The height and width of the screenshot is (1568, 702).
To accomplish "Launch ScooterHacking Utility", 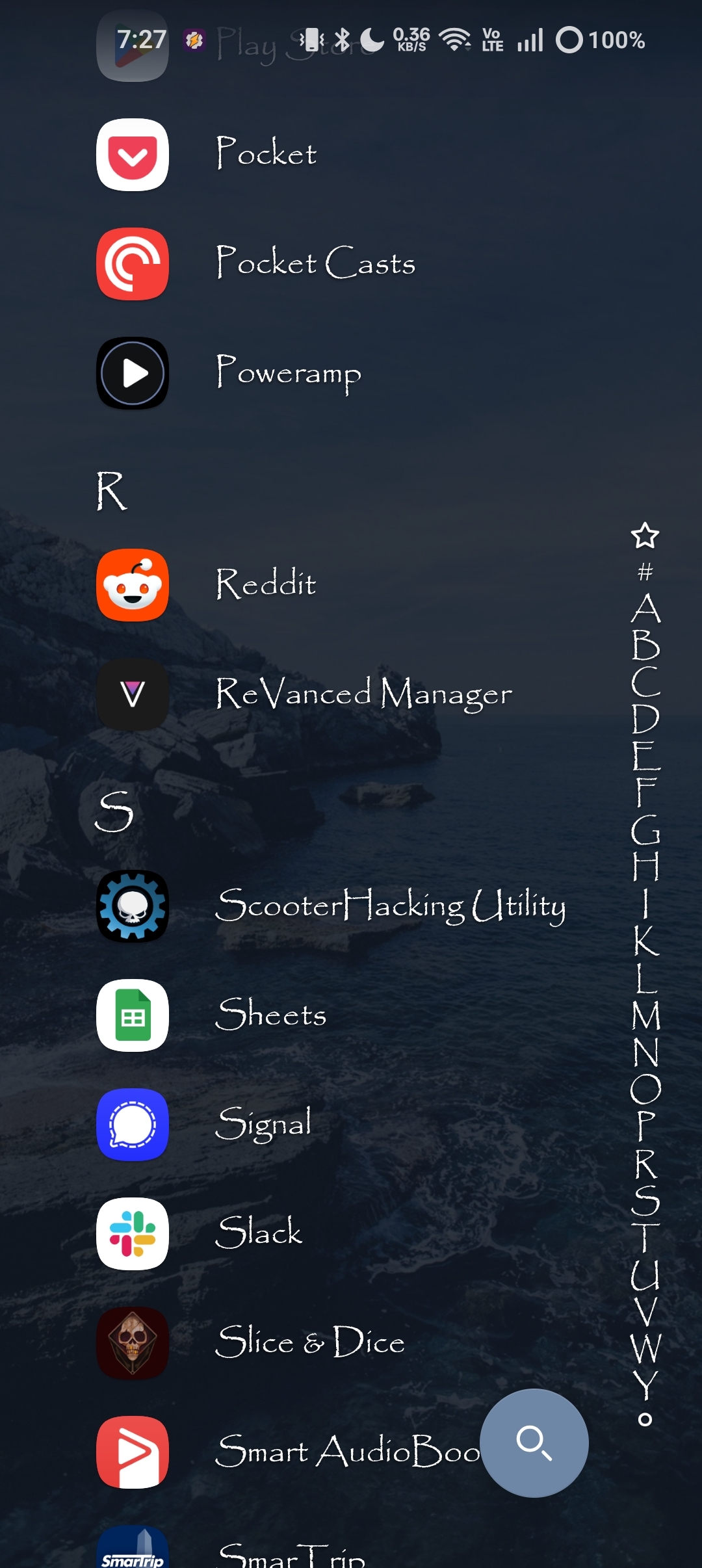I will (133, 906).
